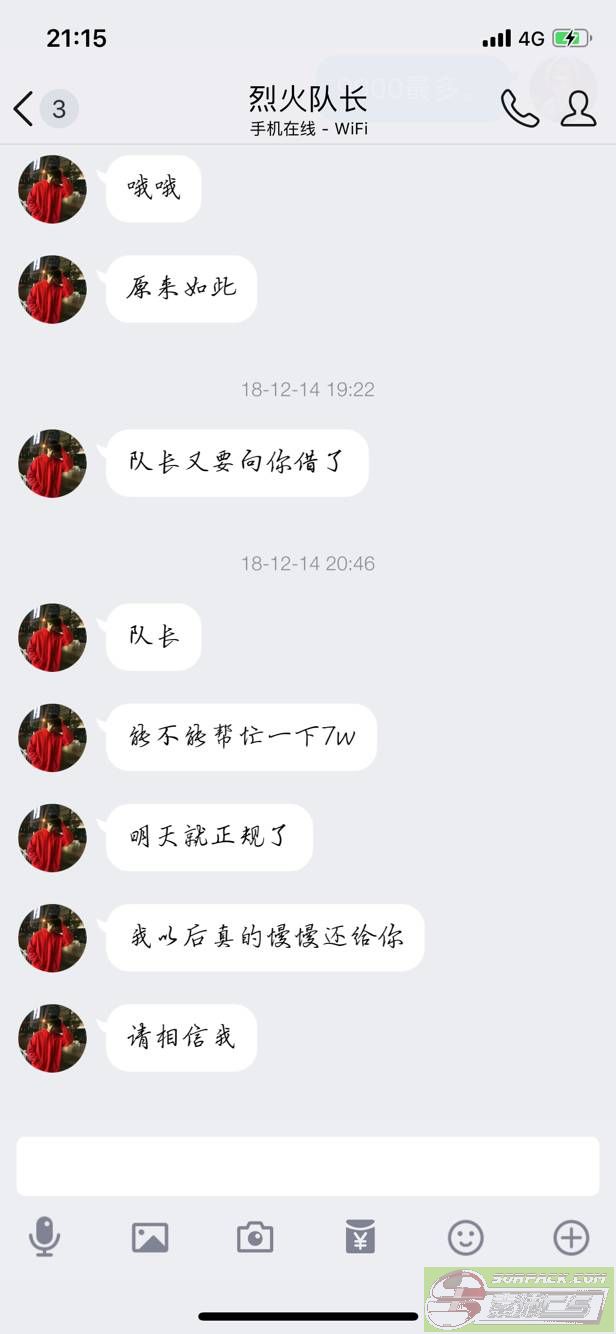Viewport: 616px width, 1334px height.
Task: Open the emoji panel
Action: [465, 1238]
